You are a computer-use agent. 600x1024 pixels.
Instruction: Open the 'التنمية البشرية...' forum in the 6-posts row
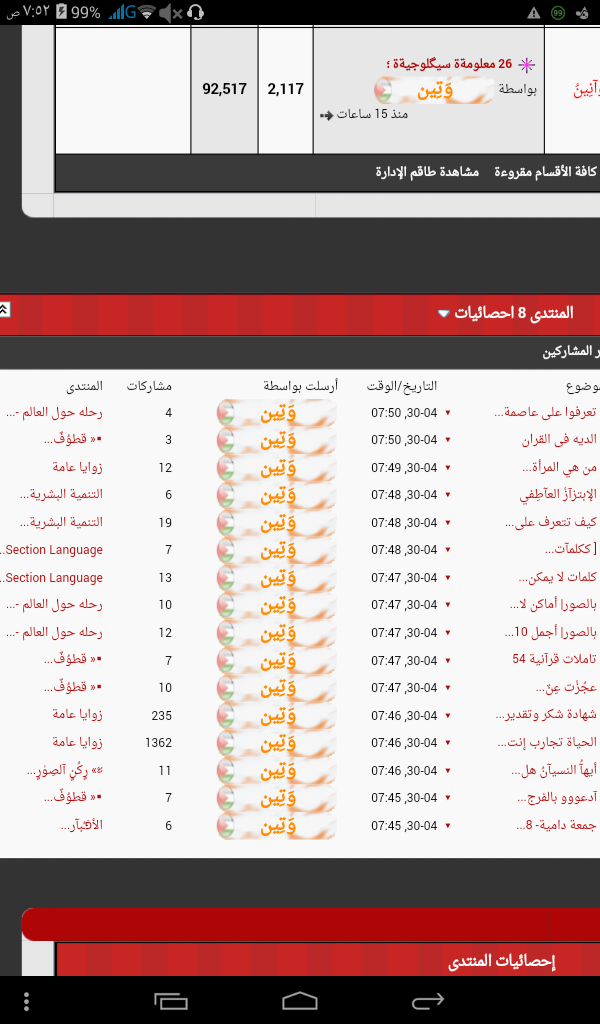pos(61,495)
